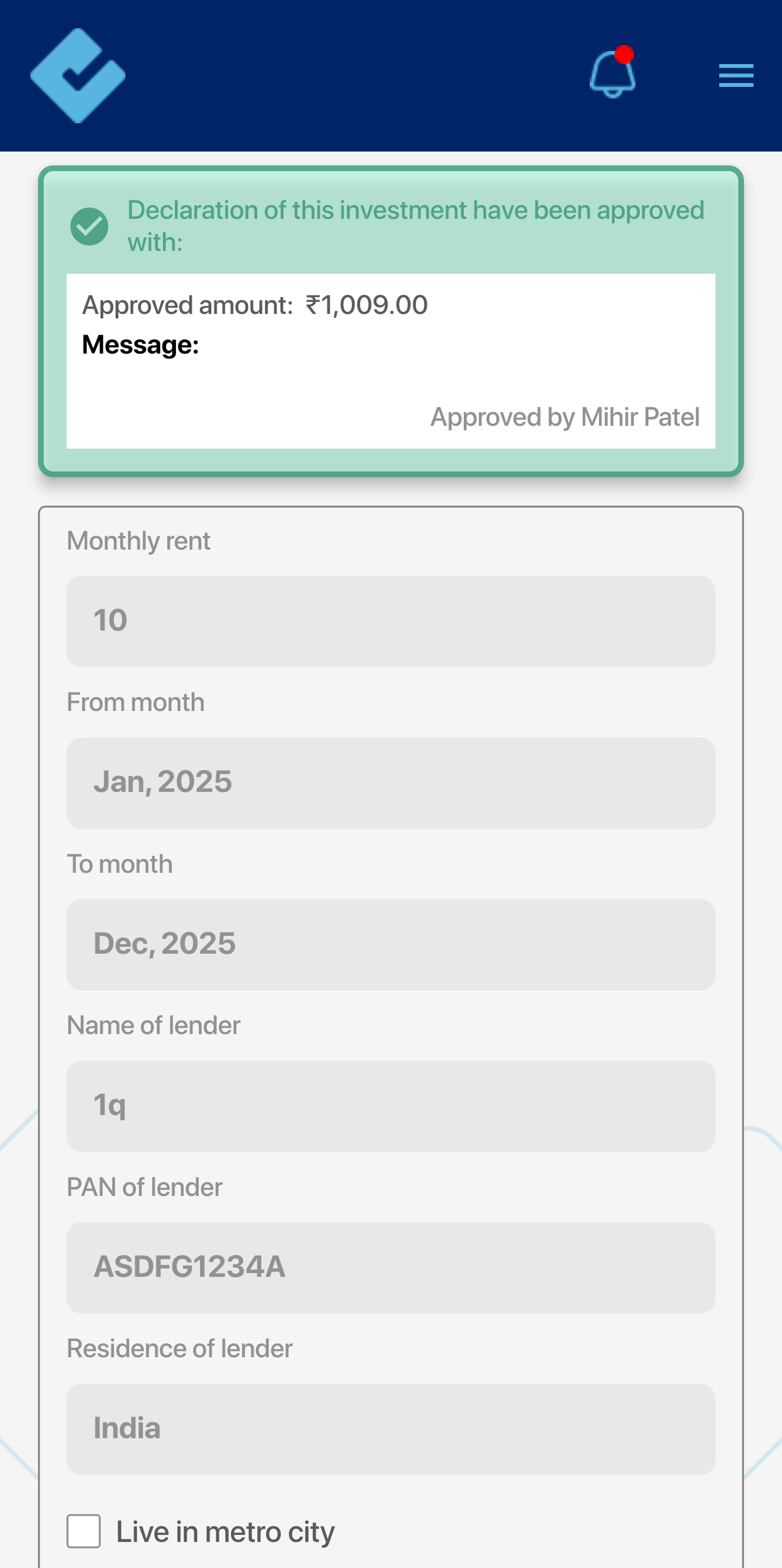Tap the Name of lender field
782x1568 pixels.
coord(390,1106)
